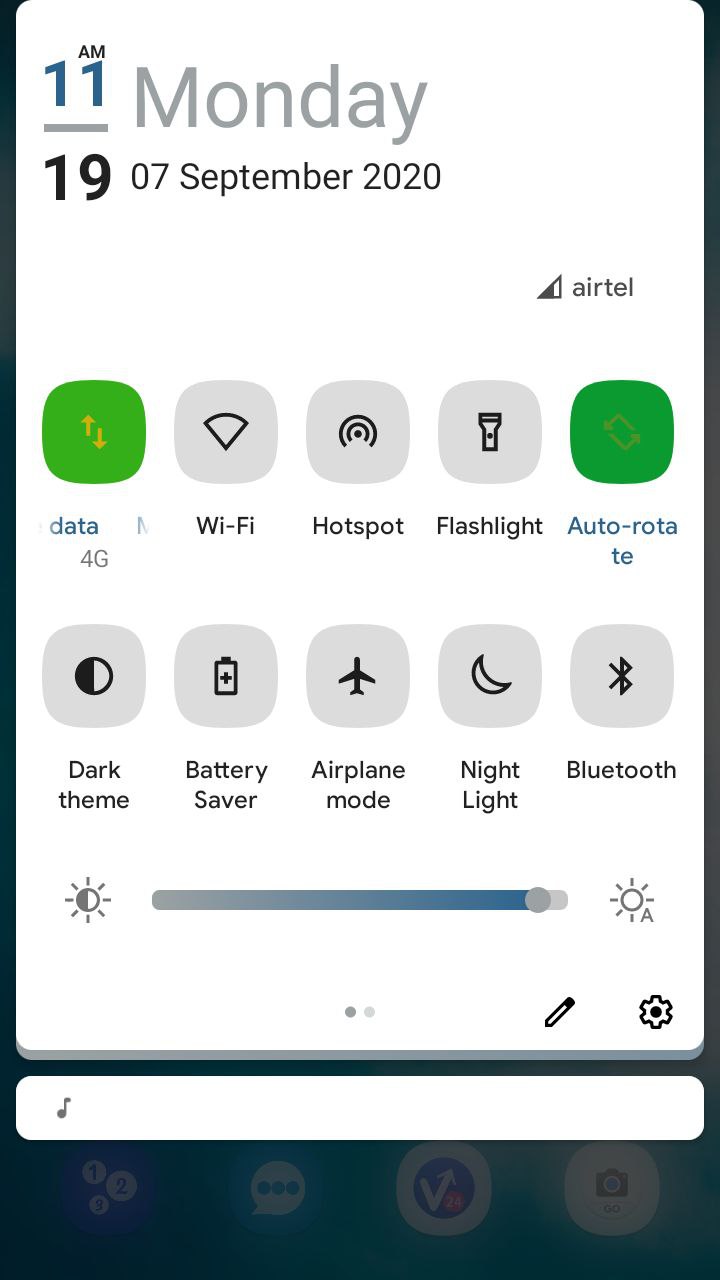Enable Bluetooth
Viewport: 720px width, 1280px height.
point(622,676)
